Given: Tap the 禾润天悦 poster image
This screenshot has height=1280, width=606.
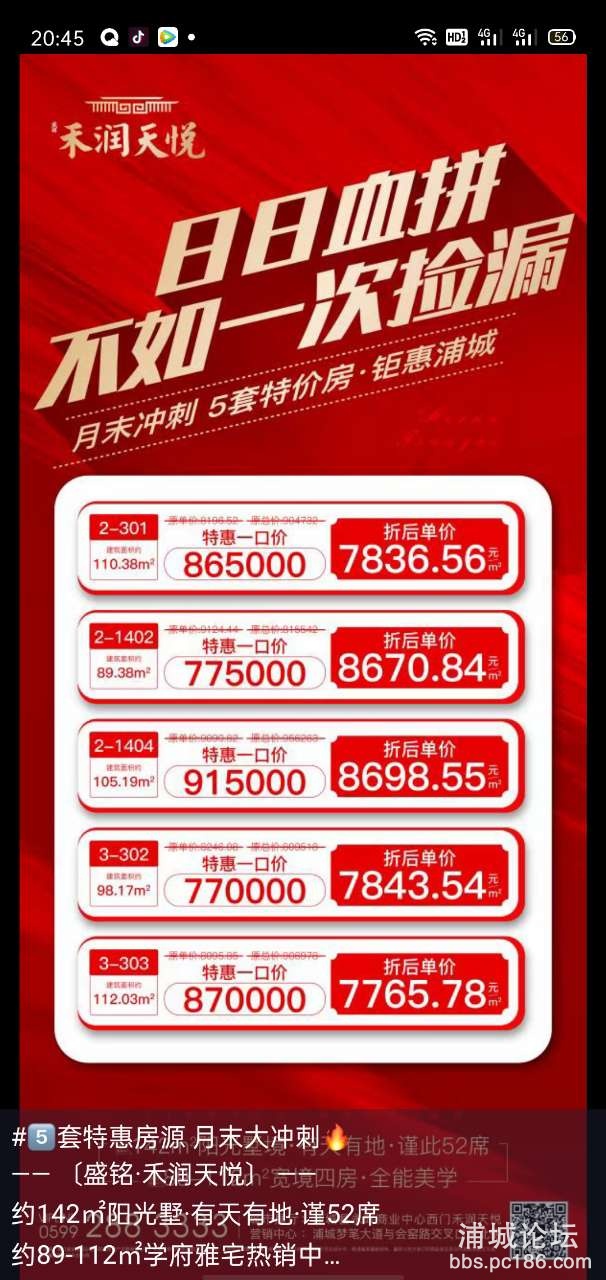Looking at the screenshot, I should 303,600.
